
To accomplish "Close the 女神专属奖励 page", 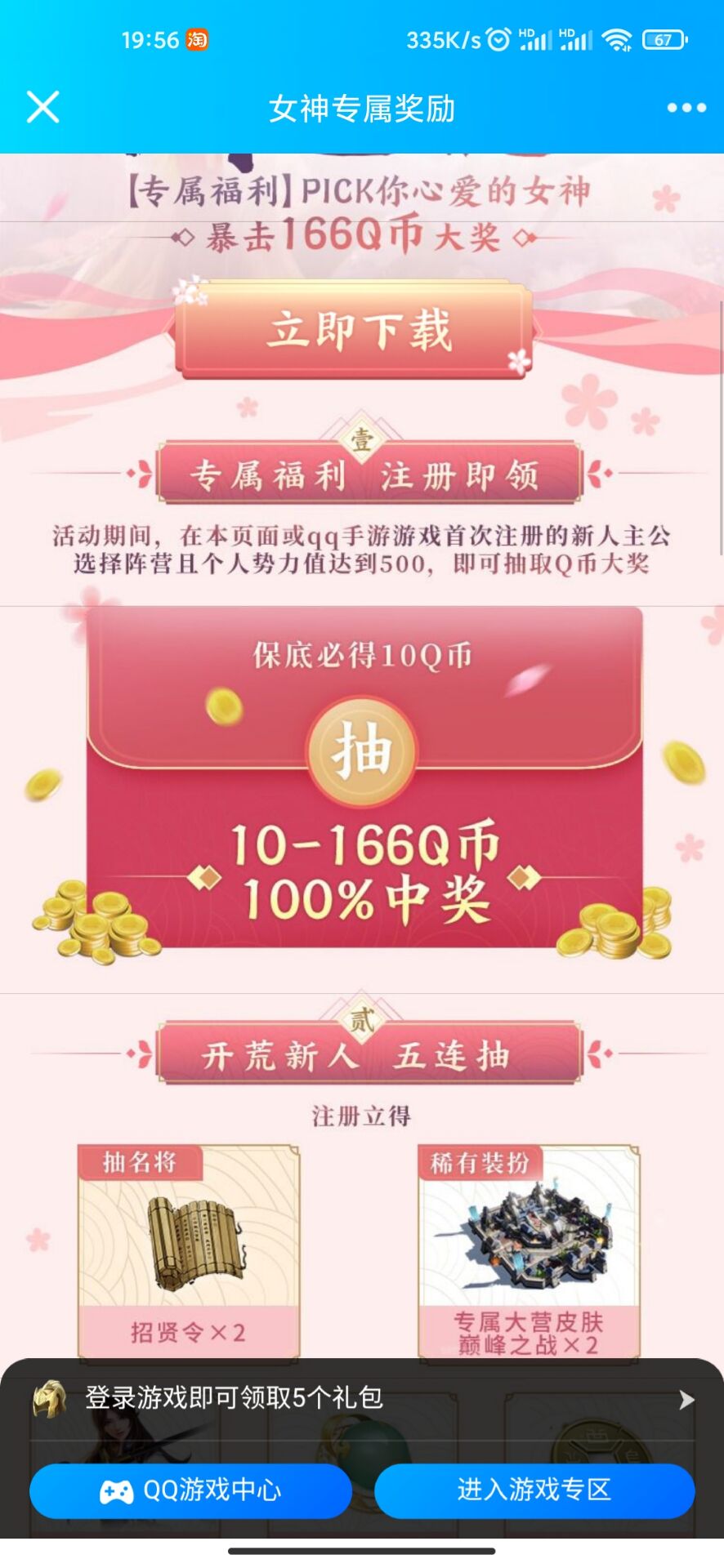I will tap(42, 107).
